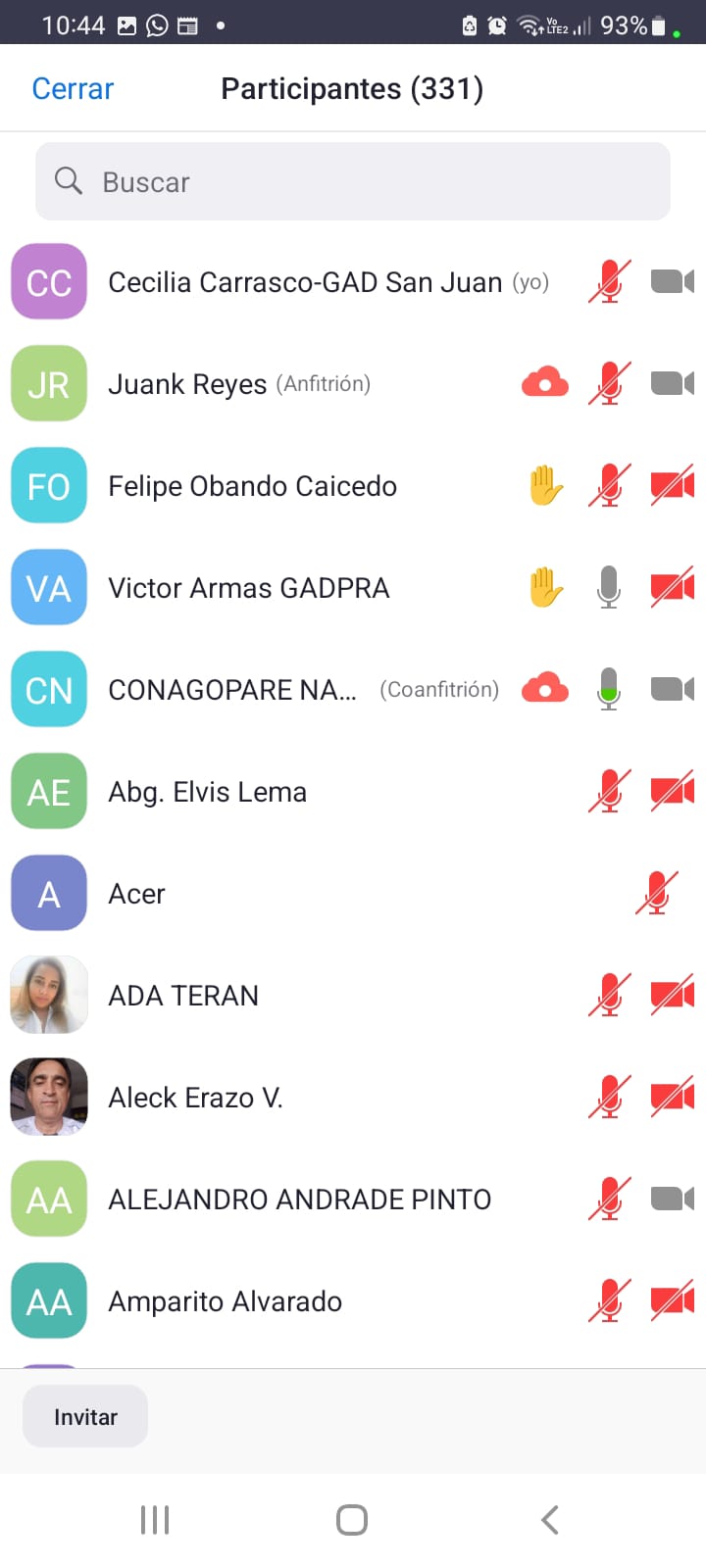Tap the Buscar search field

pyautogui.click(x=353, y=182)
